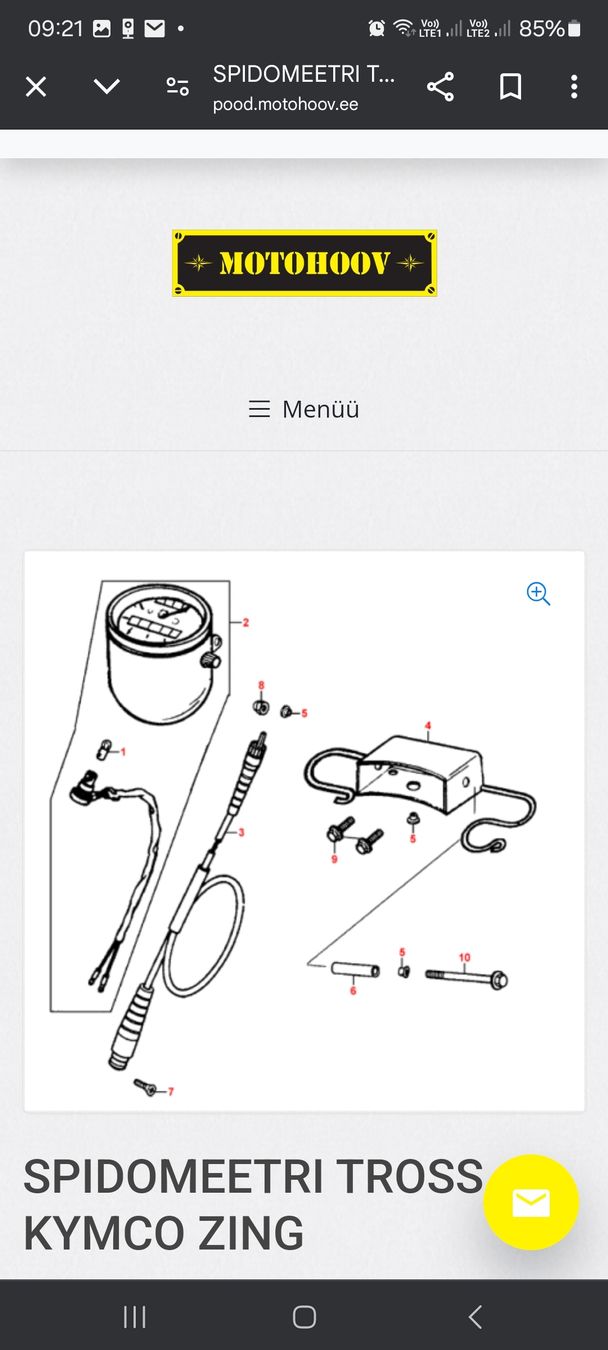Open the yellow envelope contact button

click(530, 1203)
